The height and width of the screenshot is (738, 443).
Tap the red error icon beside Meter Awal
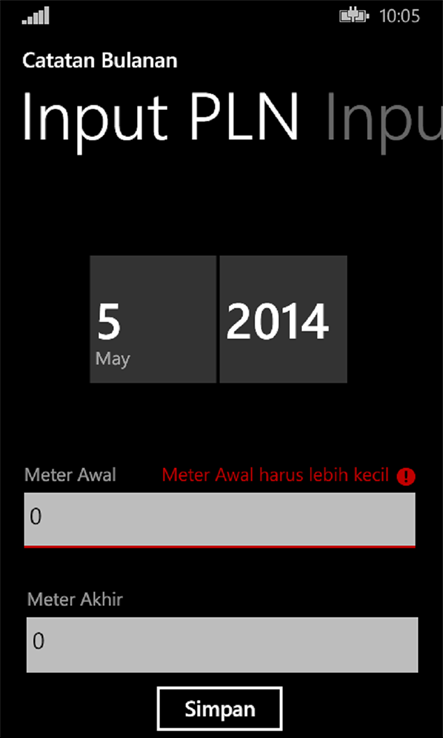coord(406,477)
